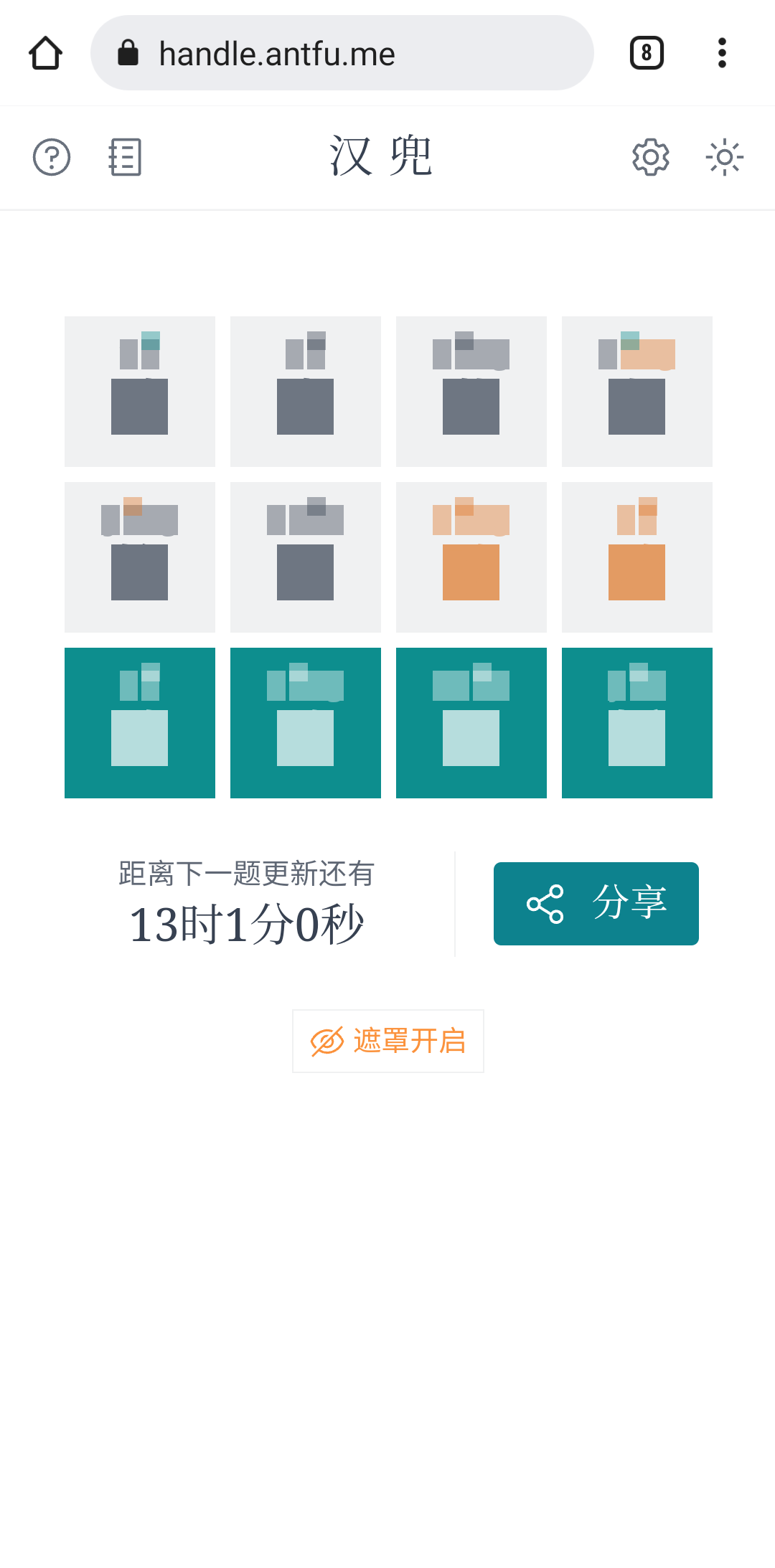Screen dimensions: 775x1568
Task: Go to the browser home page
Action: [46, 53]
